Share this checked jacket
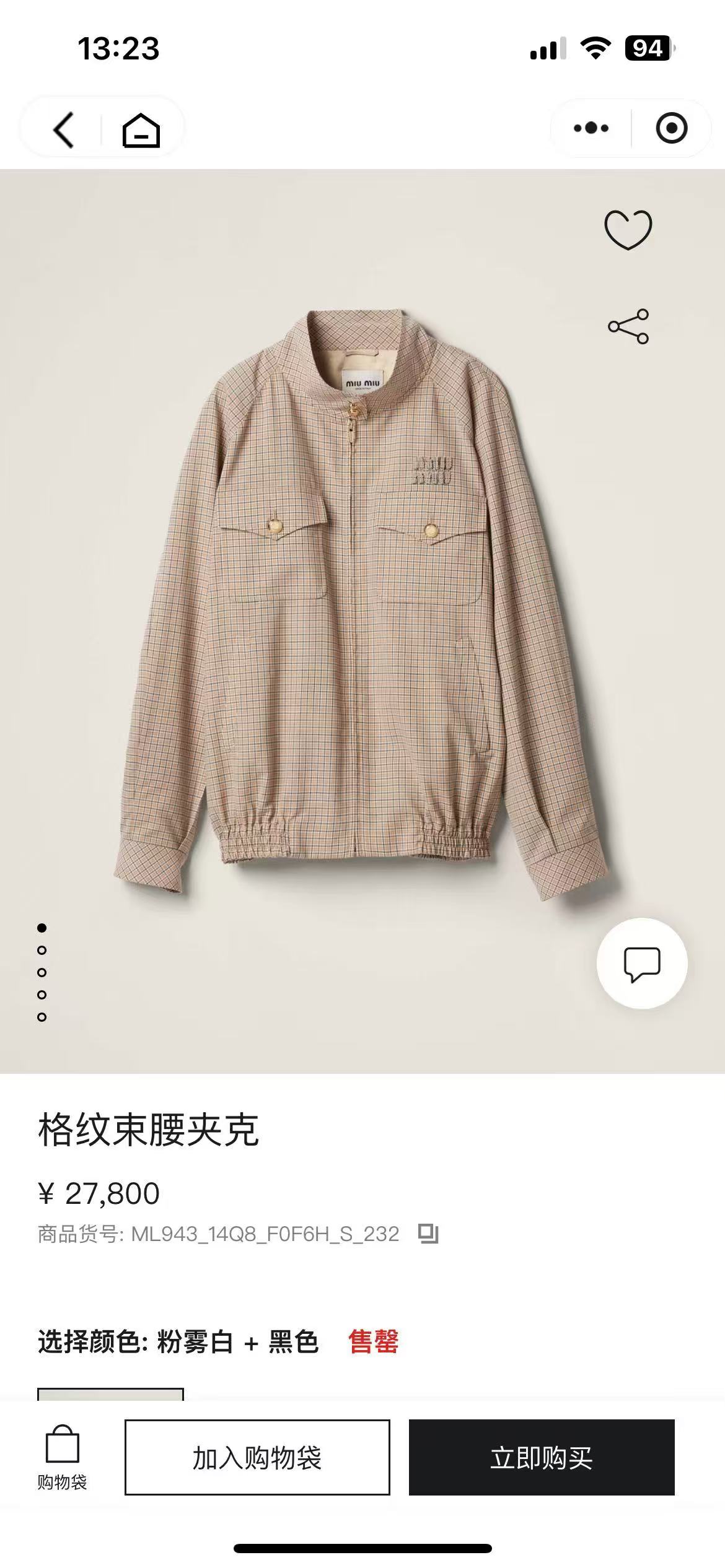The image size is (725, 1568). coord(628,326)
